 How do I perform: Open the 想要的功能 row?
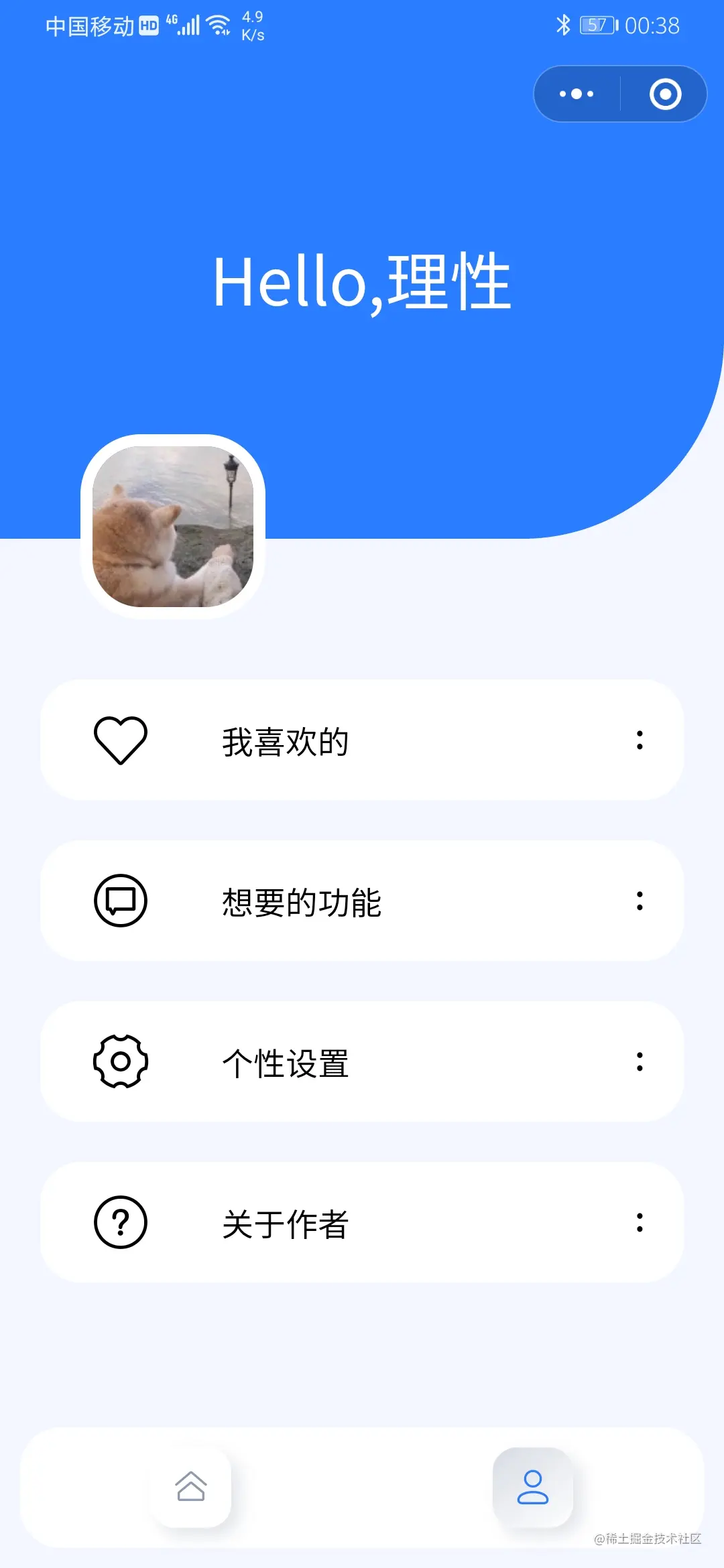coord(302,902)
